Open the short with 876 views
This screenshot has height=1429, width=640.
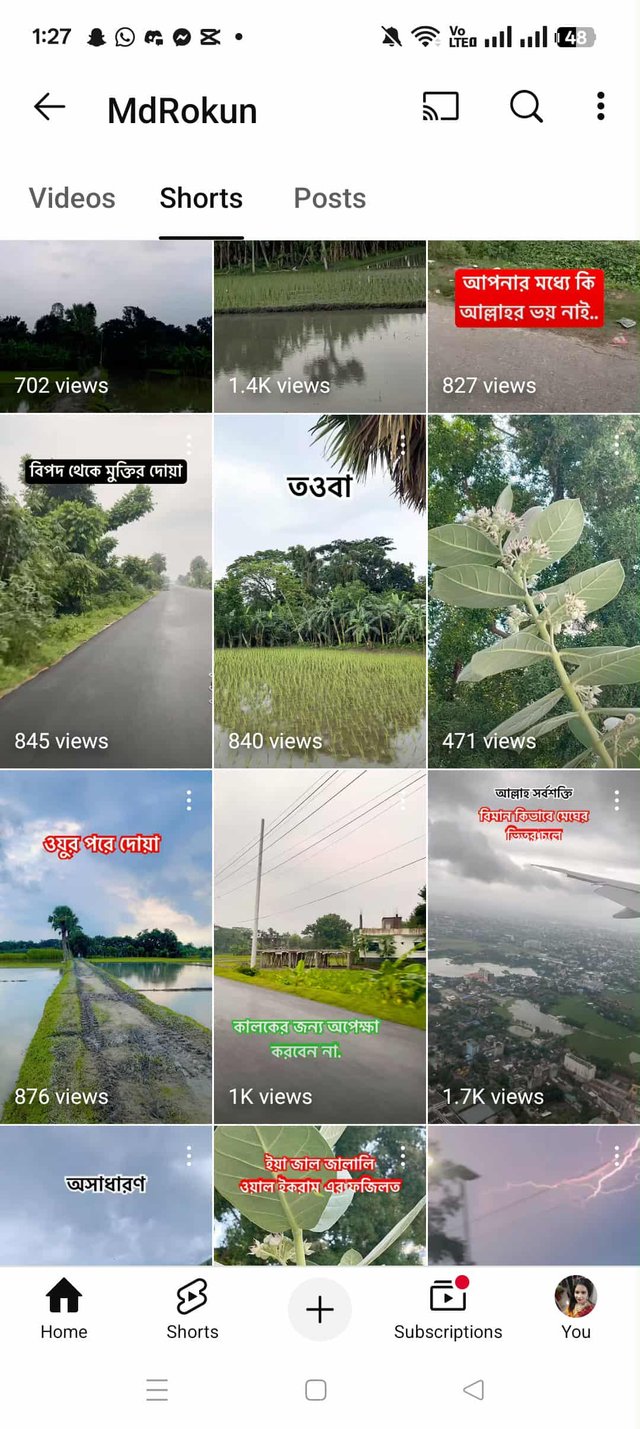click(106, 947)
